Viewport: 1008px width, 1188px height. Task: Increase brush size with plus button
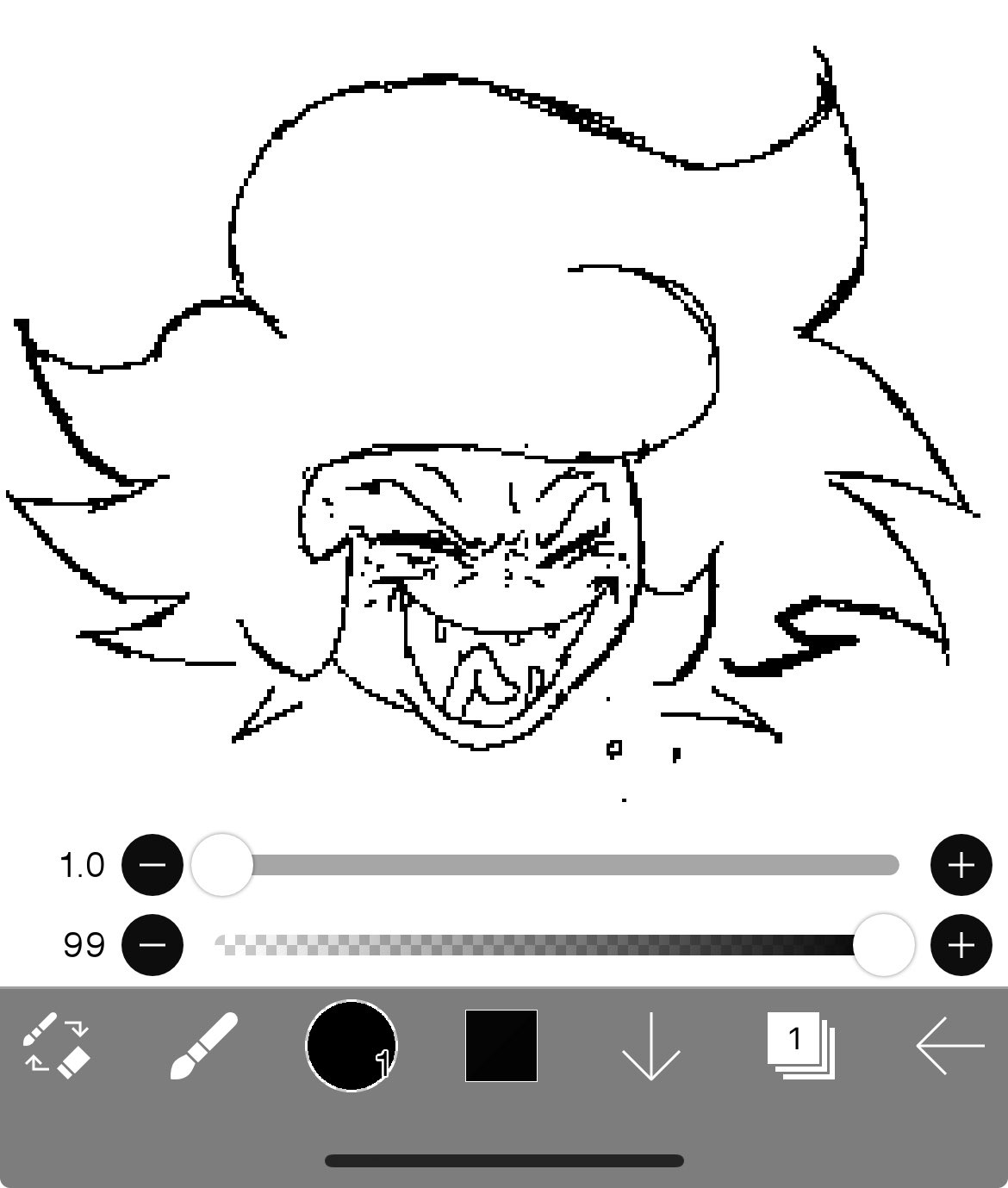pos(961,864)
